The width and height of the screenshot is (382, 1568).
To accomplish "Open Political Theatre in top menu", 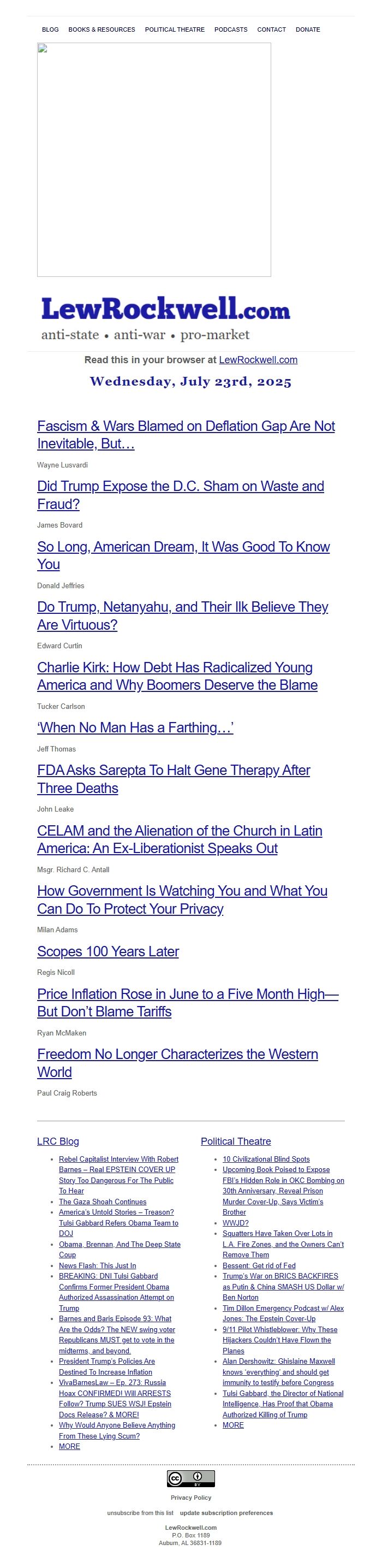I will [175, 29].
